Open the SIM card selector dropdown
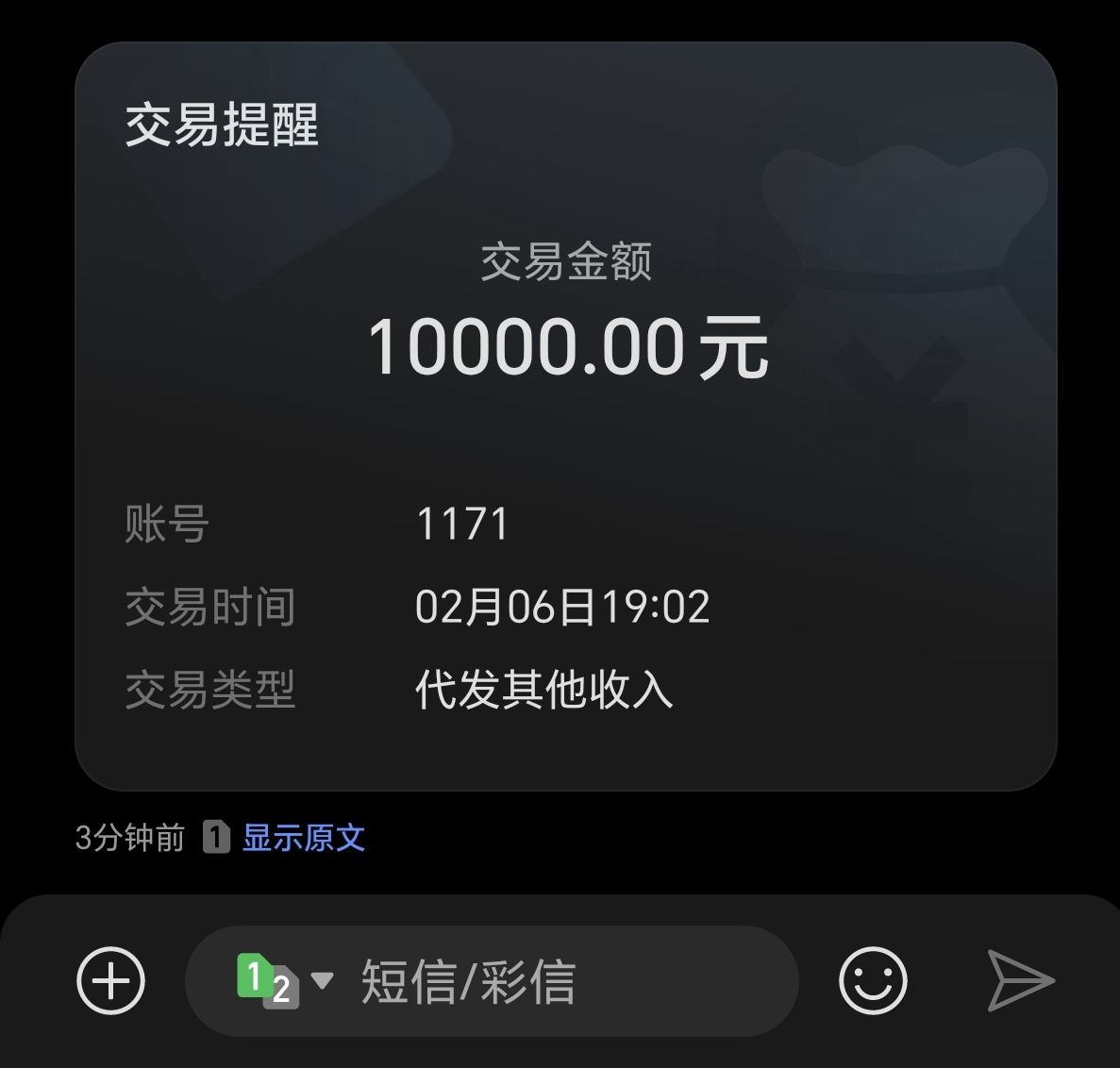This screenshot has height=1068, width=1120. [x=285, y=980]
